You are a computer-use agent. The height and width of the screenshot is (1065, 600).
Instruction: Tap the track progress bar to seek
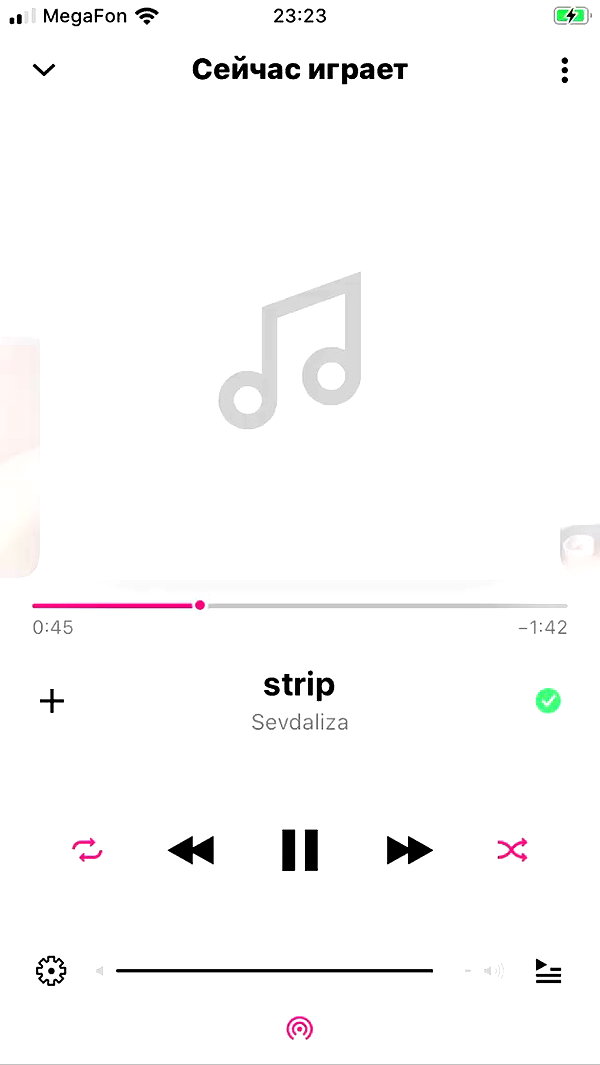tap(300, 605)
